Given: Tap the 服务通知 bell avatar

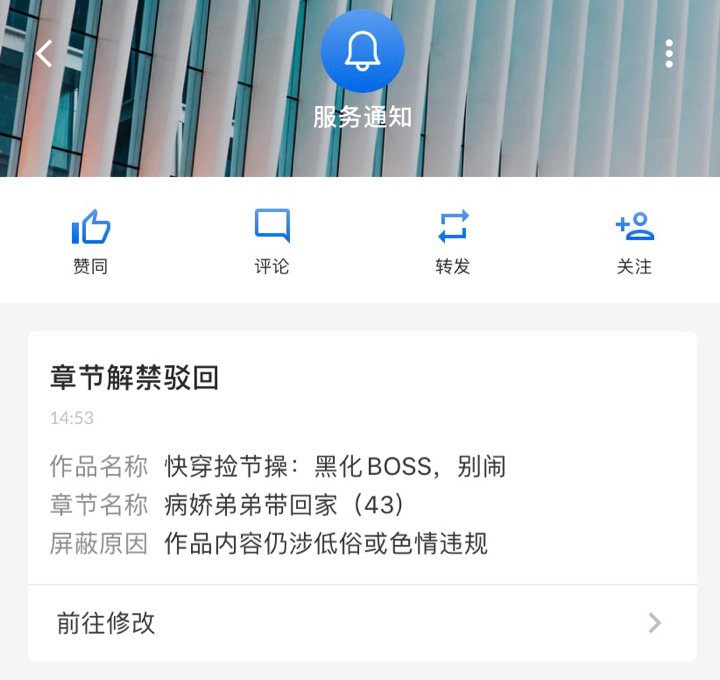Looking at the screenshot, I should coord(362,52).
